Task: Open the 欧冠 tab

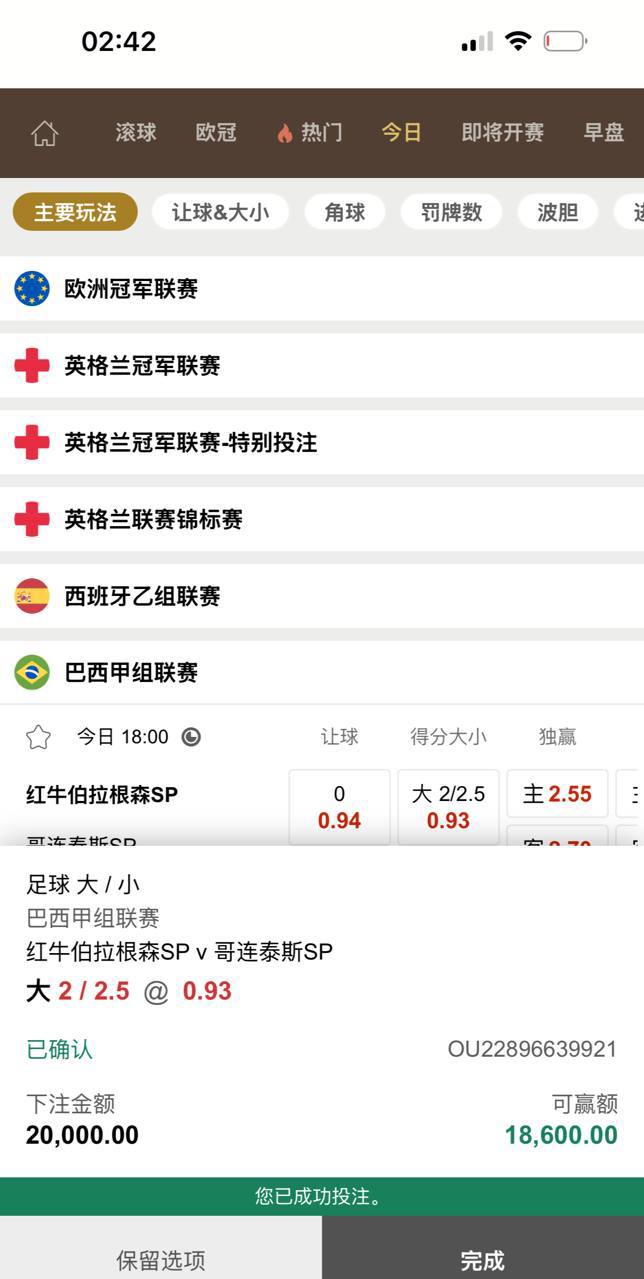Action: tap(216, 132)
